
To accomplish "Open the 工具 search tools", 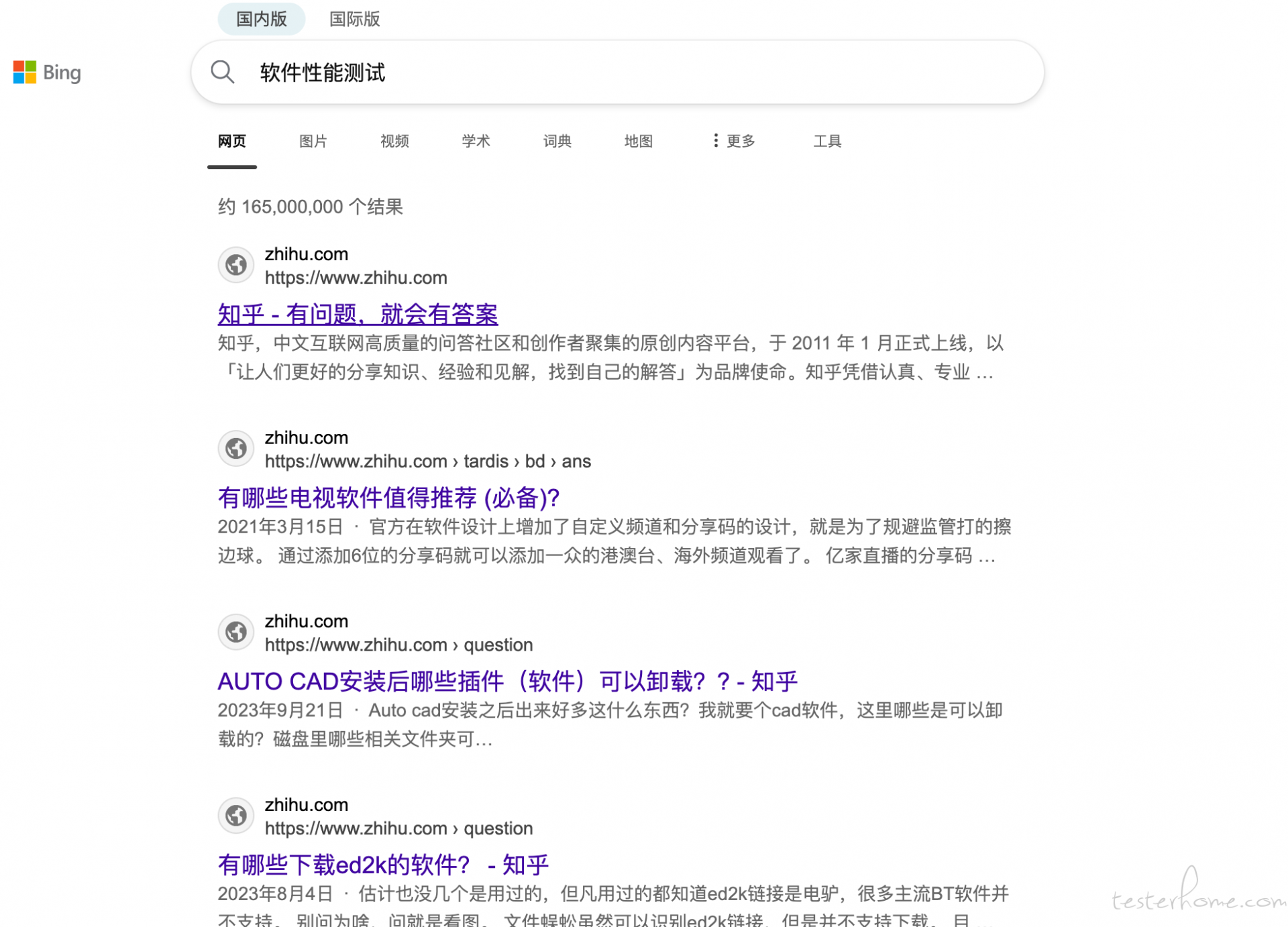I will coord(826,141).
